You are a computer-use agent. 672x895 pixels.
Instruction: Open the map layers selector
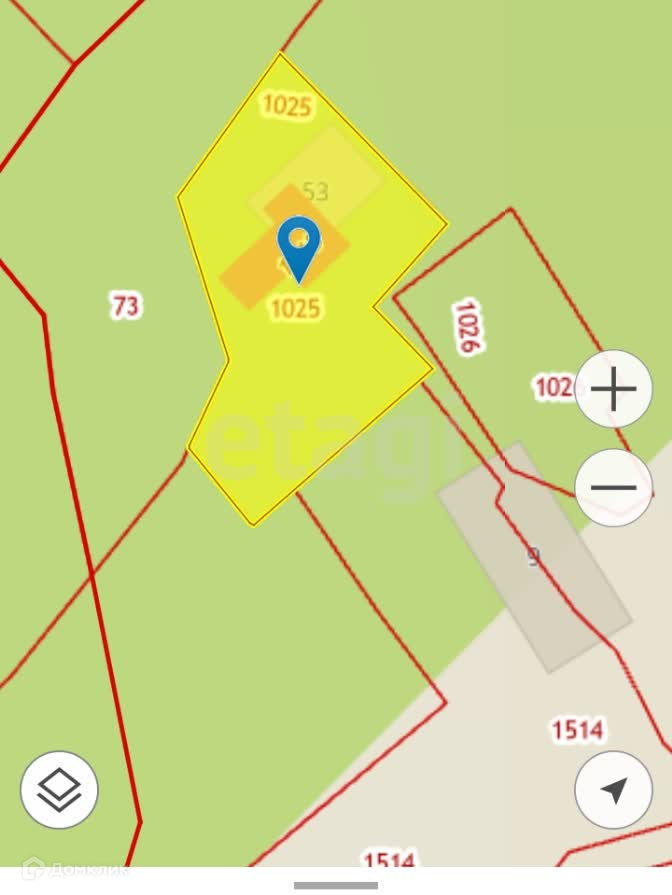coord(59,790)
